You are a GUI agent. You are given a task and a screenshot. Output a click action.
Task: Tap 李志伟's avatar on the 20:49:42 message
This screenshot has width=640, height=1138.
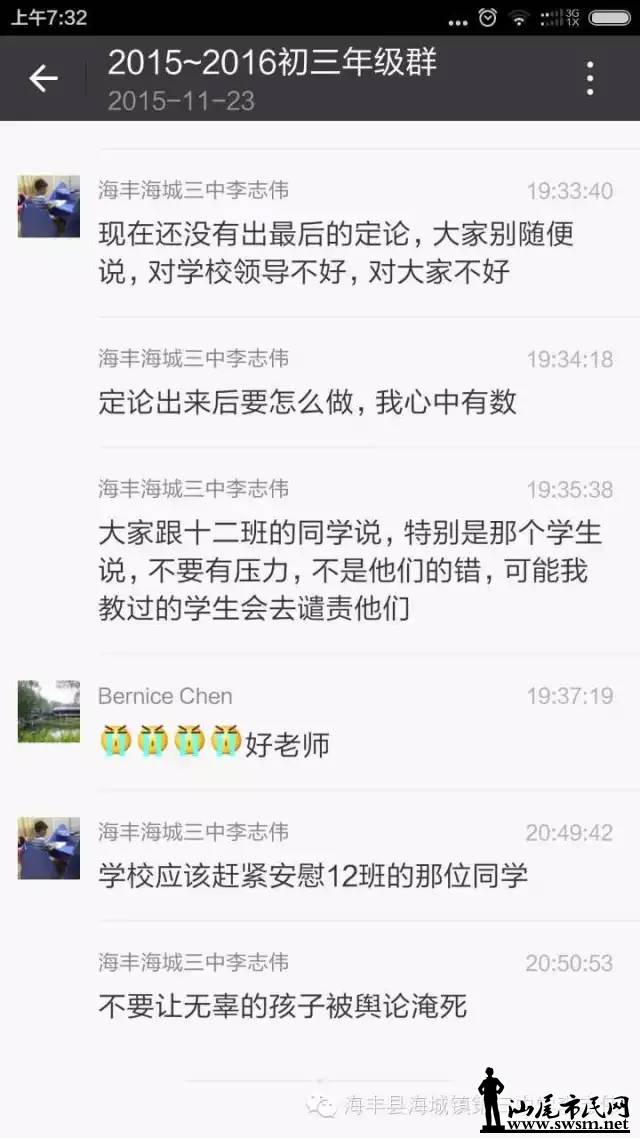pyautogui.click(x=48, y=847)
